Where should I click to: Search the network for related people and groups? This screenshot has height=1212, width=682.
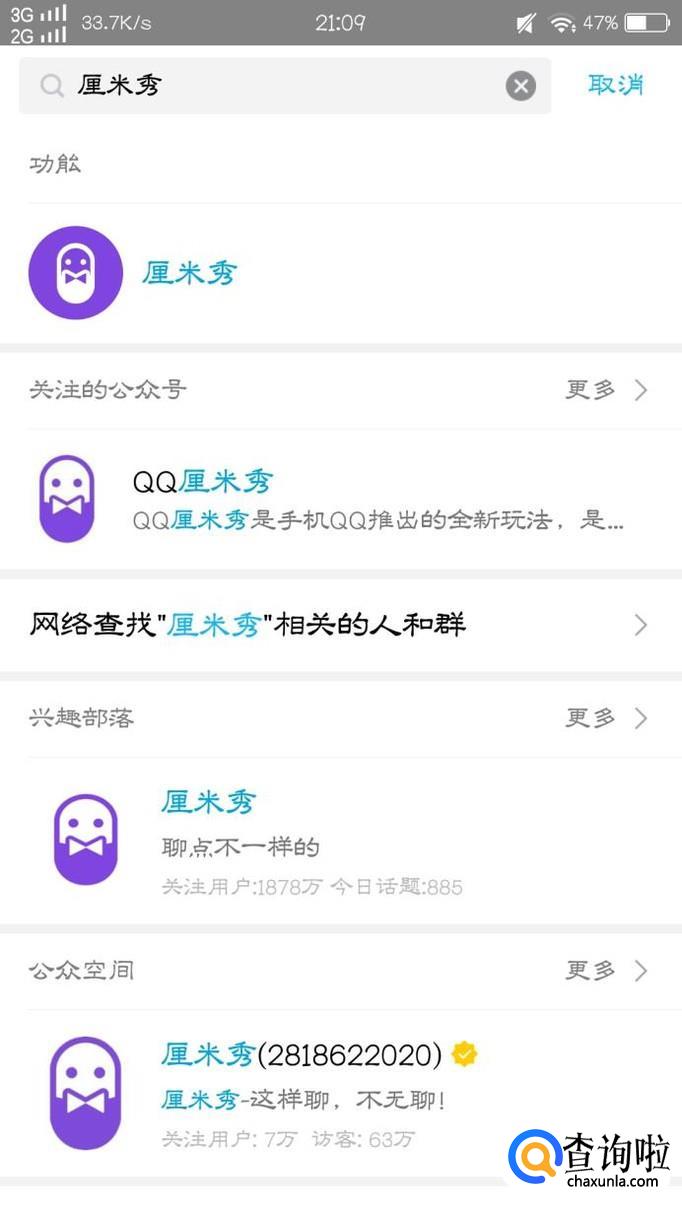pos(340,626)
